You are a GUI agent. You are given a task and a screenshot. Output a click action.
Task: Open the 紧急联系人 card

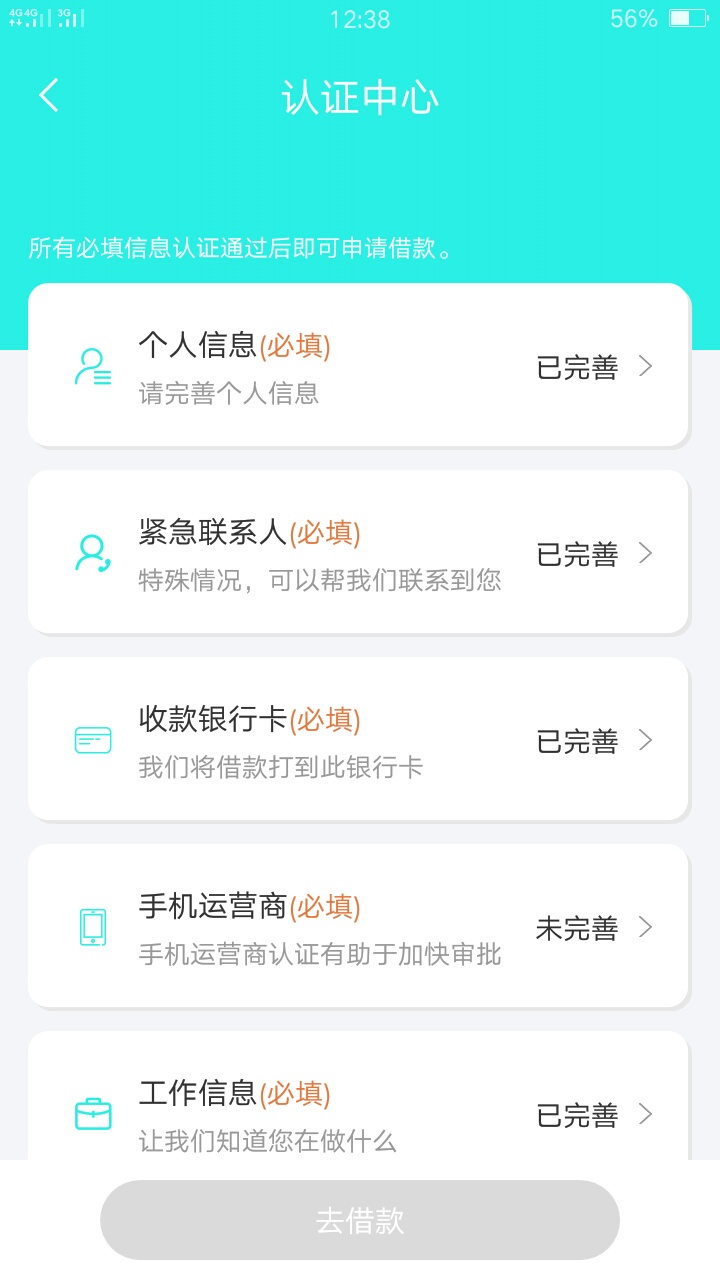[358, 552]
